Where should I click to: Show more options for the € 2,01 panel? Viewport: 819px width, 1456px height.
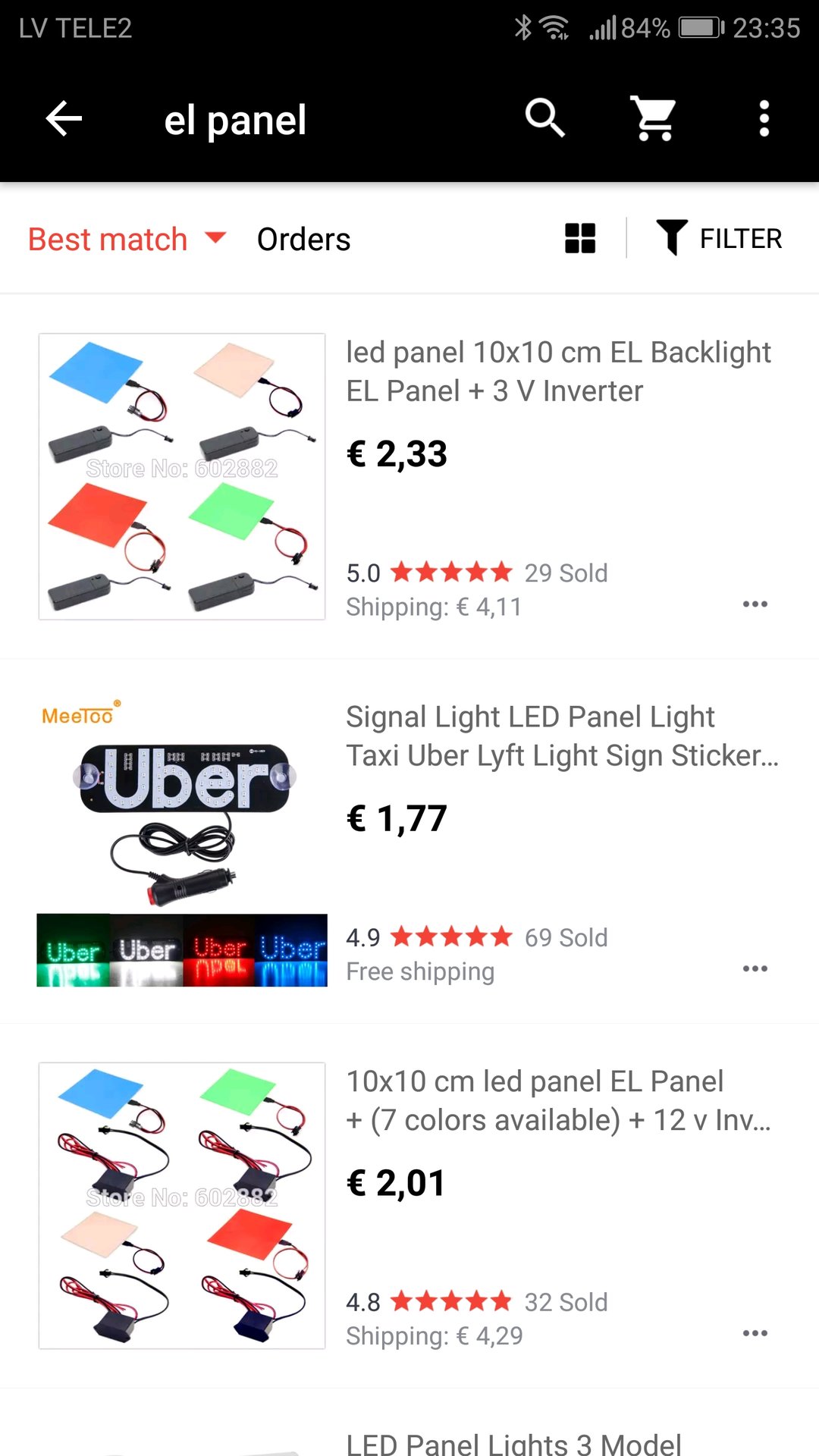click(755, 1333)
